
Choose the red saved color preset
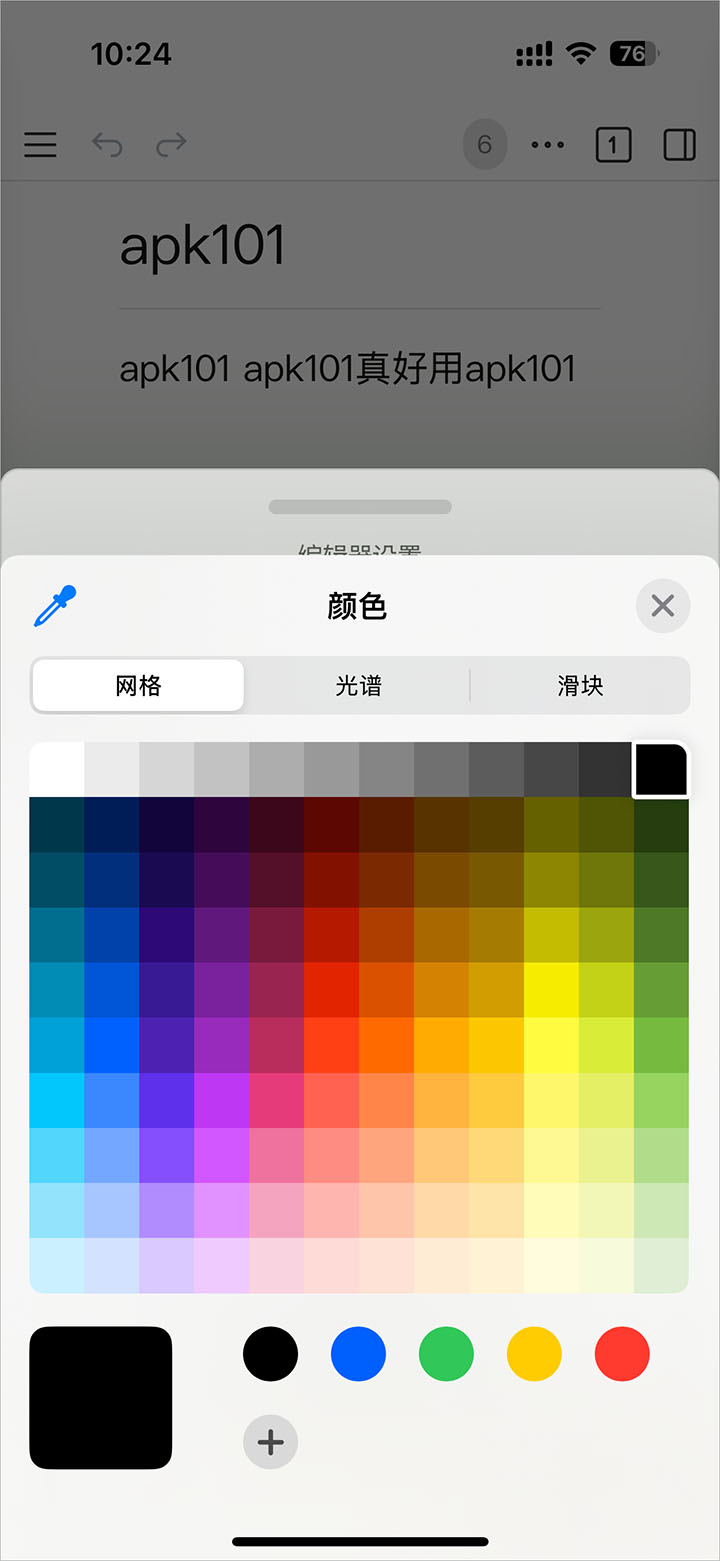point(622,1354)
